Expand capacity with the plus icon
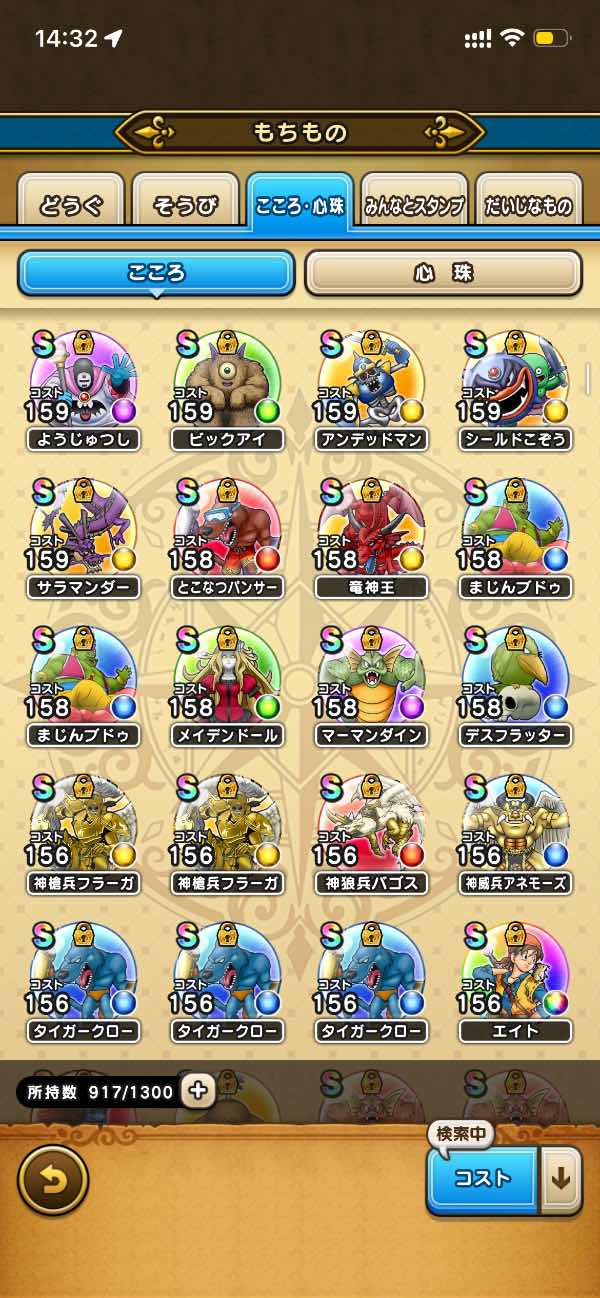This screenshot has width=600, height=1298. pos(197,1090)
